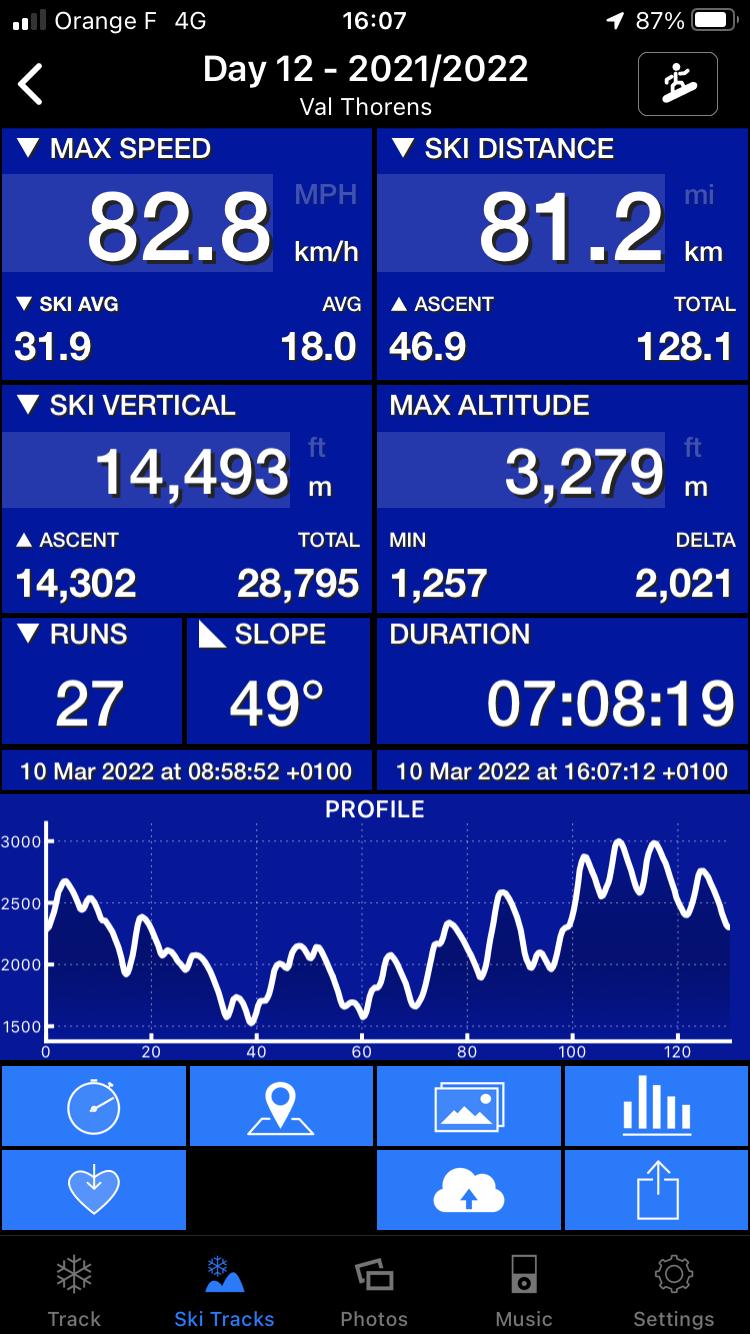The height and width of the screenshot is (1334, 750).
Task: Open the altitude Profile chart
Action: [x=375, y=927]
